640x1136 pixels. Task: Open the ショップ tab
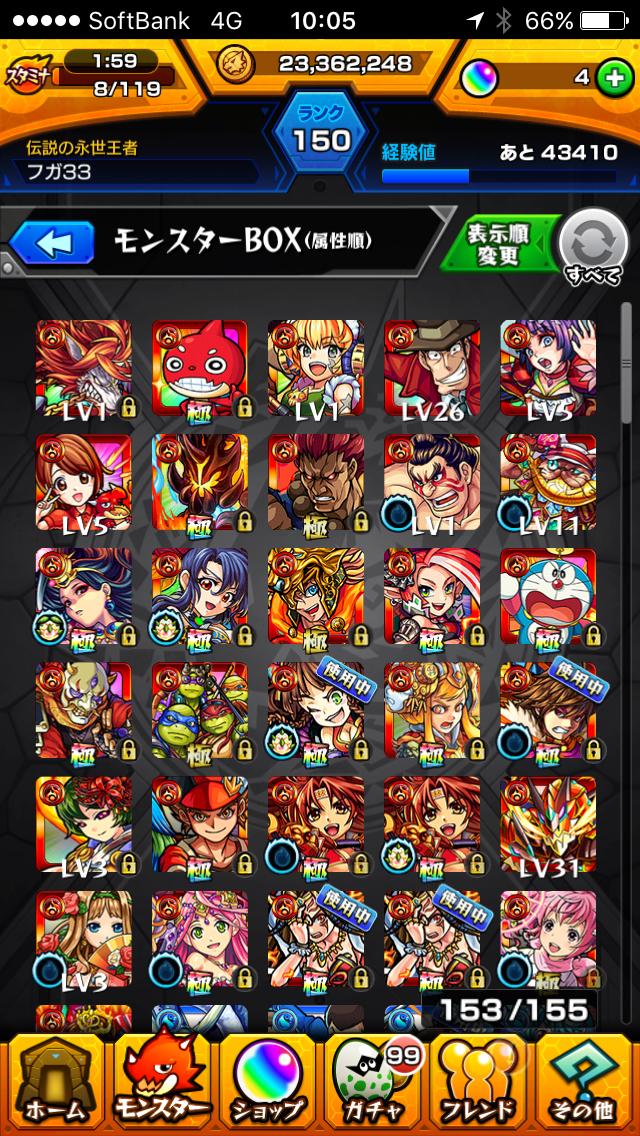pyautogui.click(x=267, y=1083)
